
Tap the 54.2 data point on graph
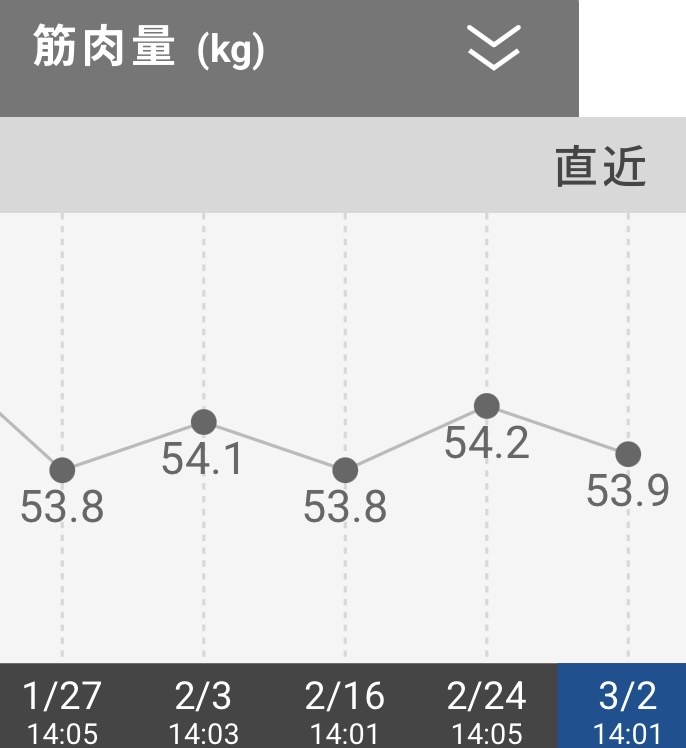486,406
